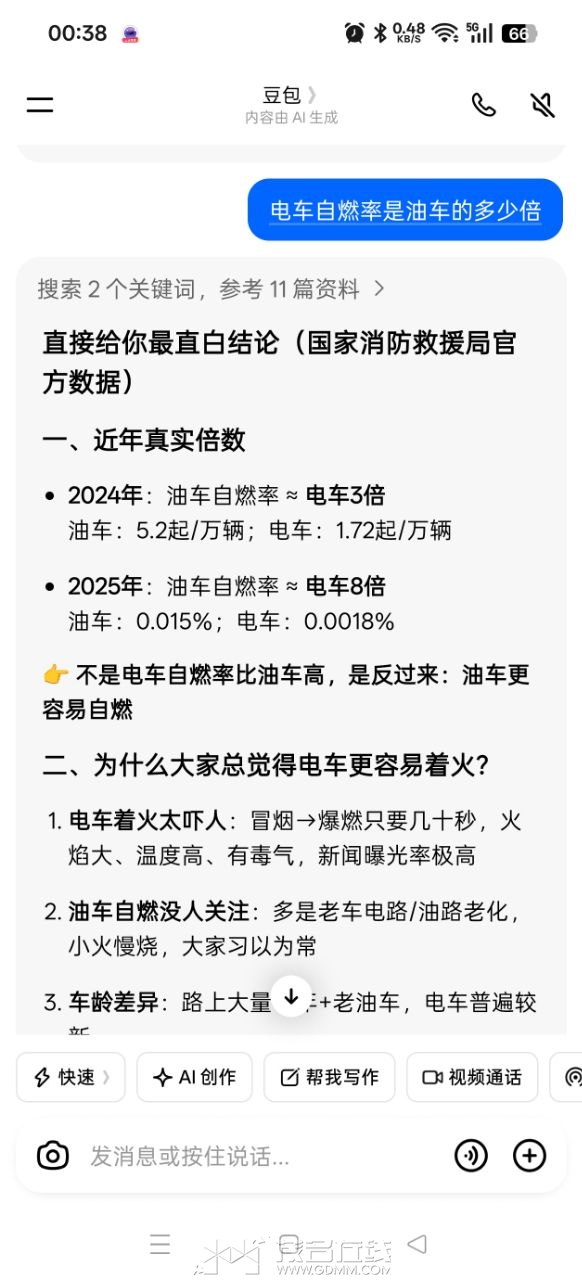
Task: Open the AI 创作 chip
Action: (194, 1077)
